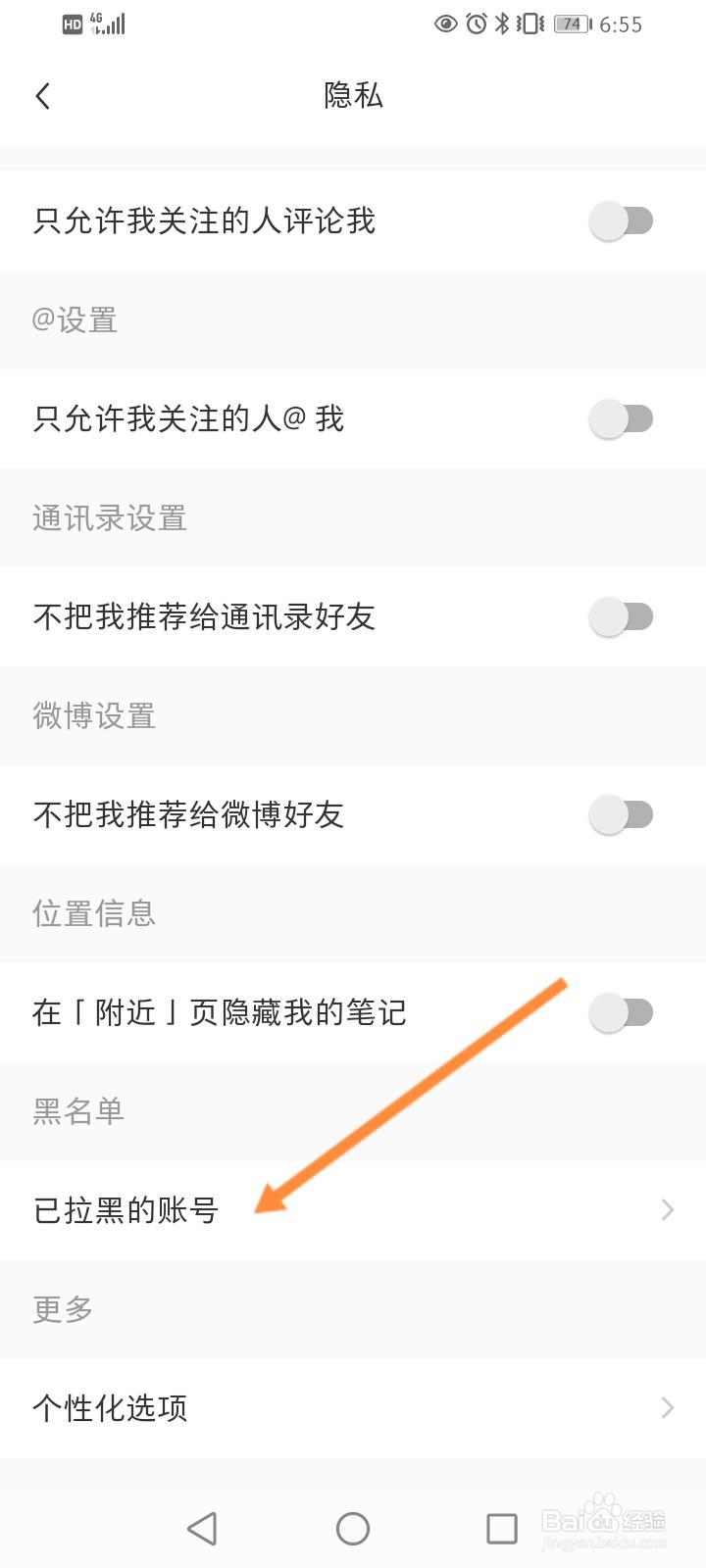Tap the 黑名单 section header
The height and width of the screenshot is (1568, 706).
[77, 1111]
